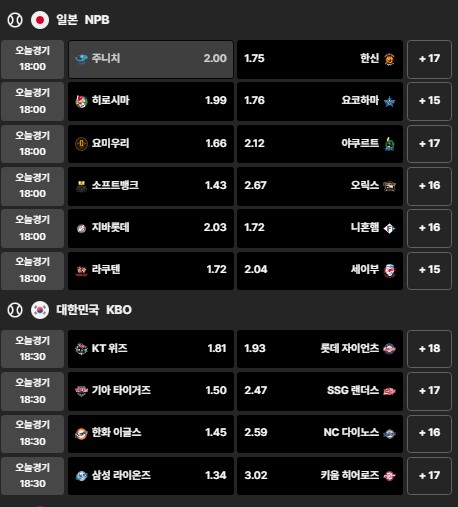Choose 한화 이글스 at odds 1.45
The image size is (458, 507).
(151, 434)
